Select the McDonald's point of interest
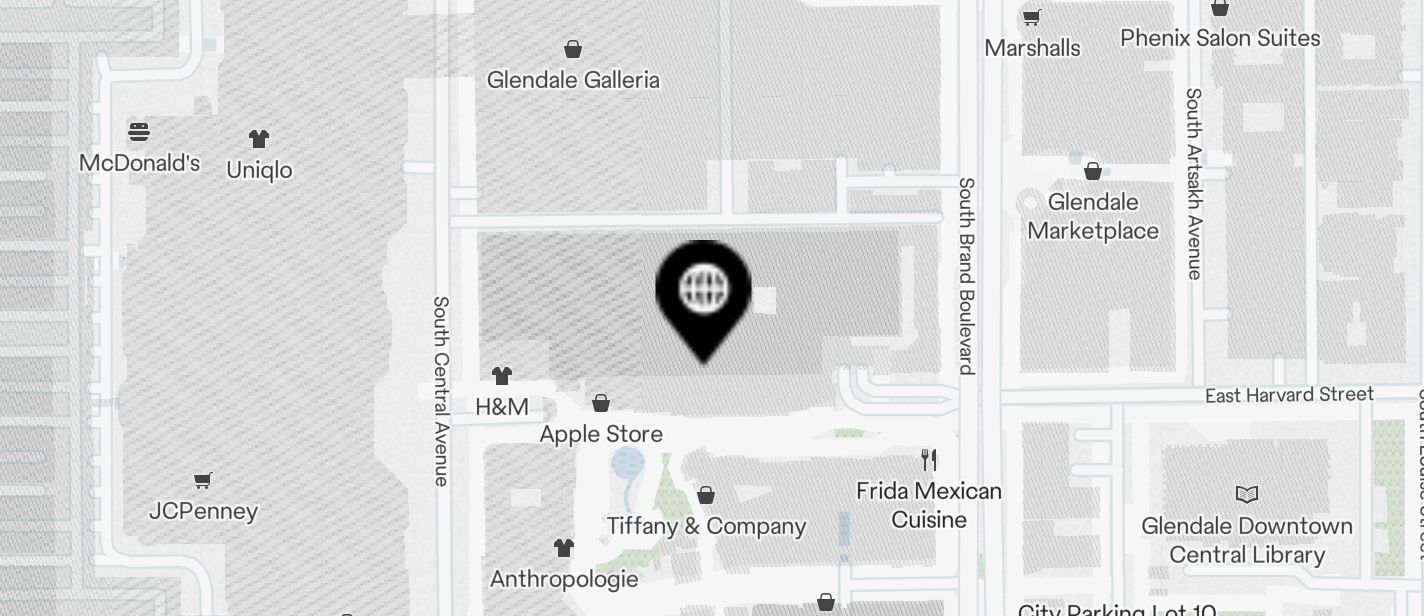Image resolution: width=1424 pixels, height=616 pixels. [139, 132]
